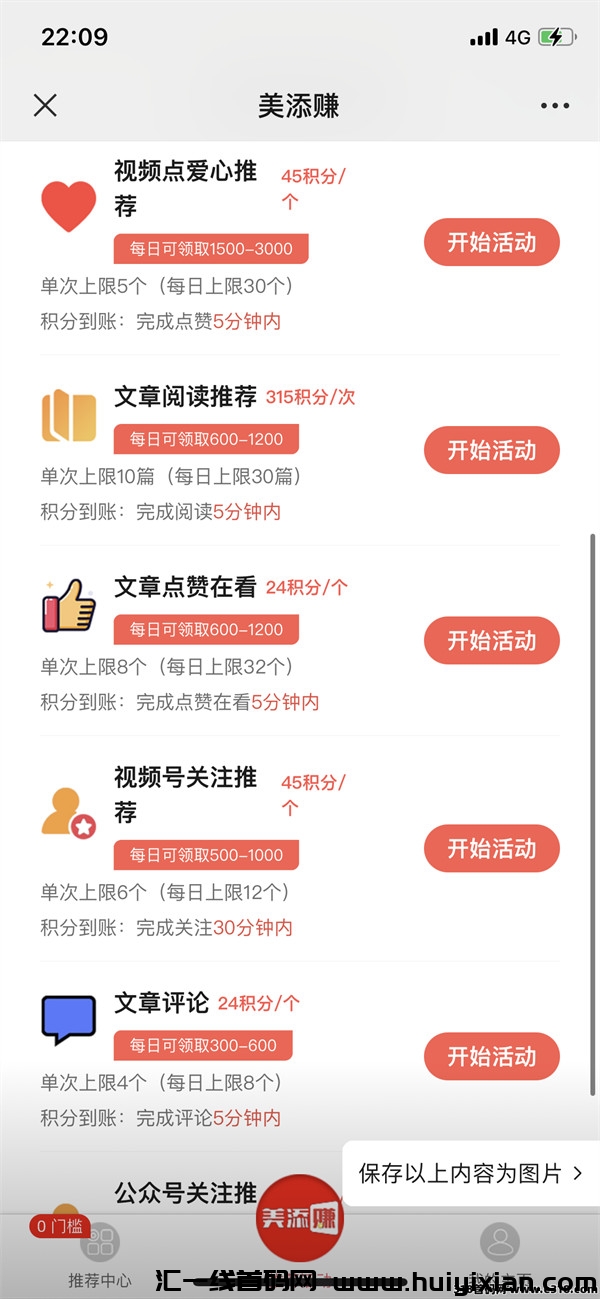Open the three-dot overflow menu

[554, 105]
